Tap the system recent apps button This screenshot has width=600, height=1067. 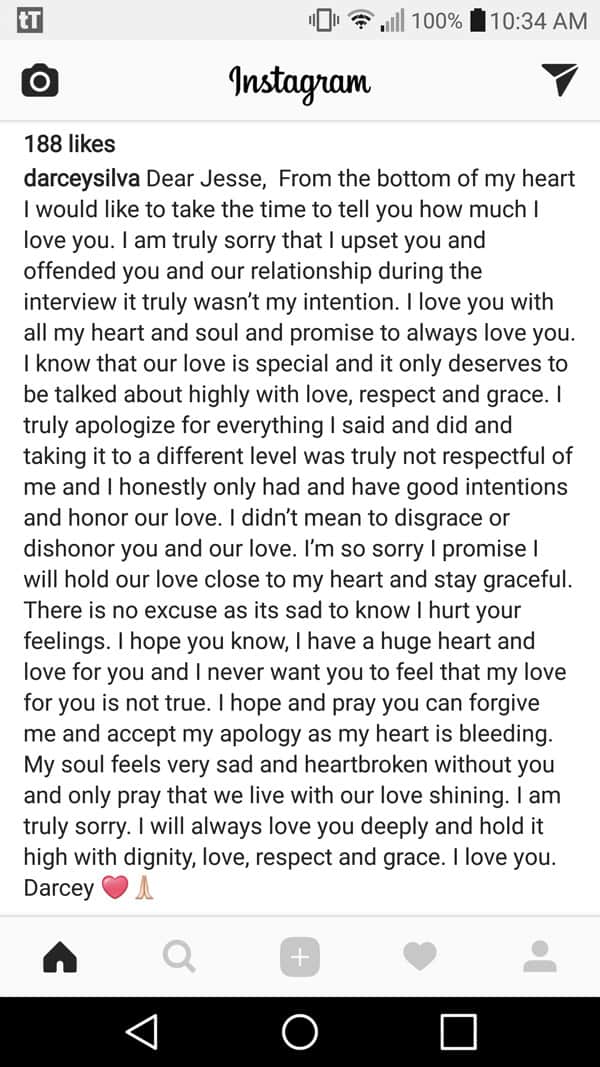(x=459, y=1032)
